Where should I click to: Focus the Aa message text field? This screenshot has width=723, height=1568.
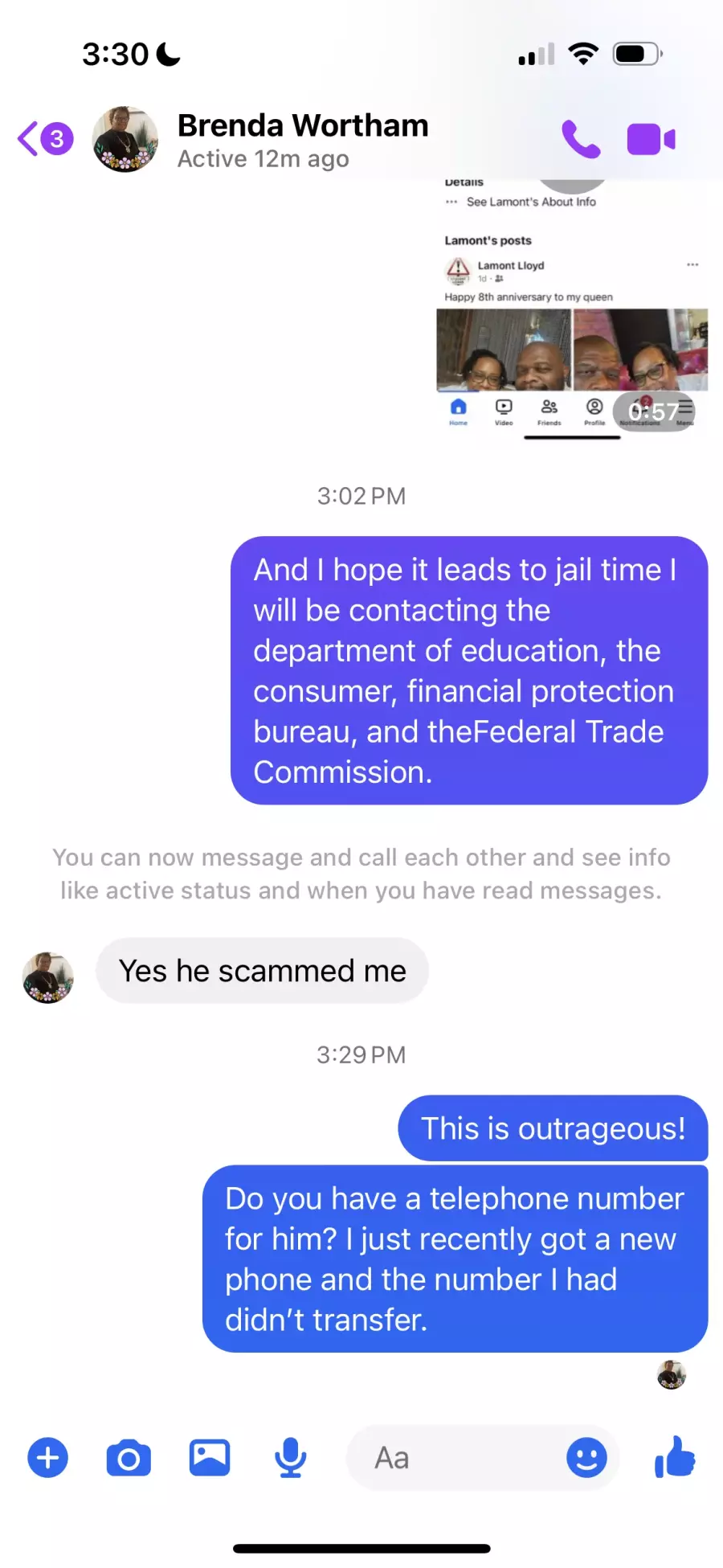(x=458, y=1457)
